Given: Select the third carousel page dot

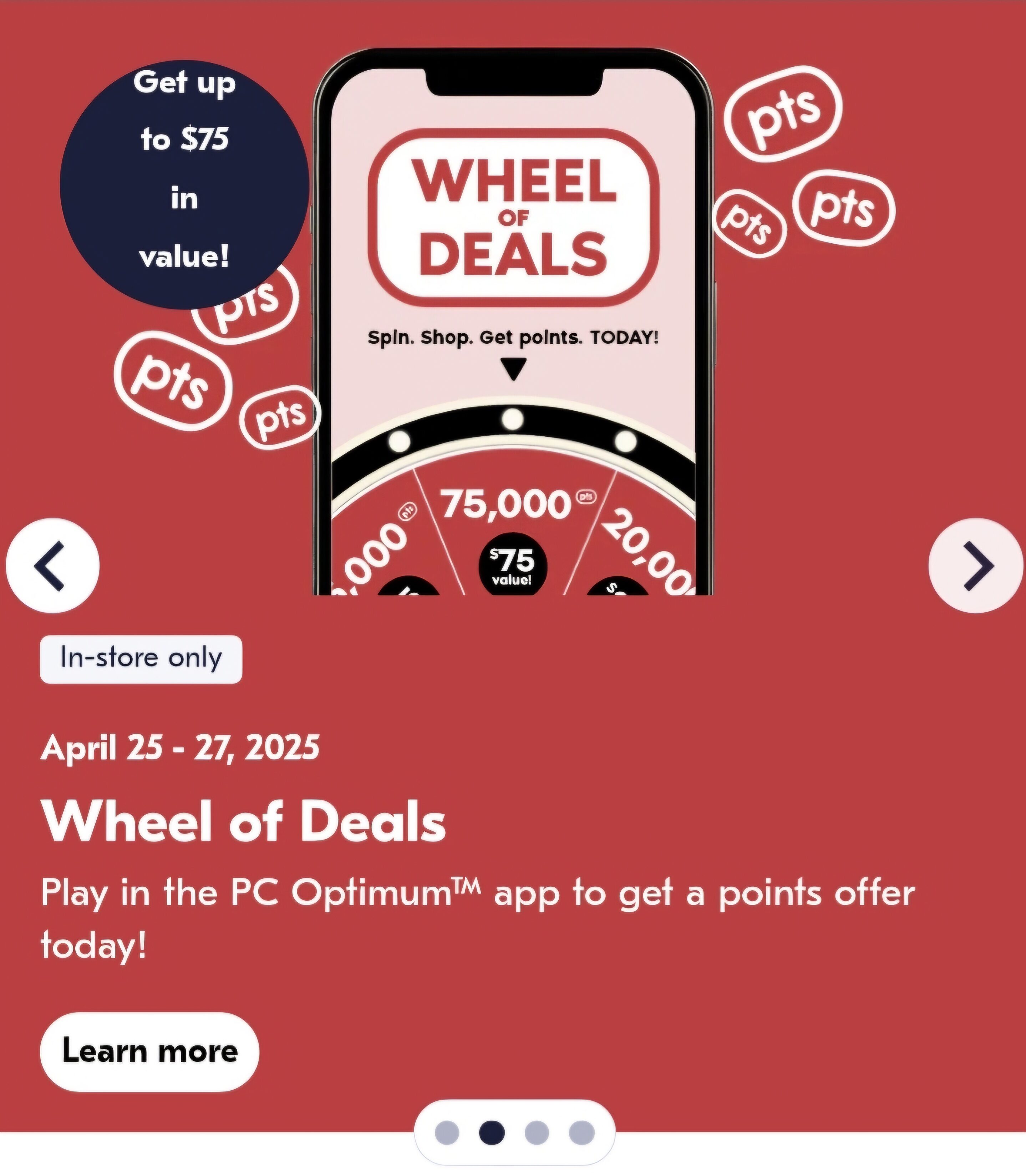Looking at the screenshot, I should point(537,1132).
